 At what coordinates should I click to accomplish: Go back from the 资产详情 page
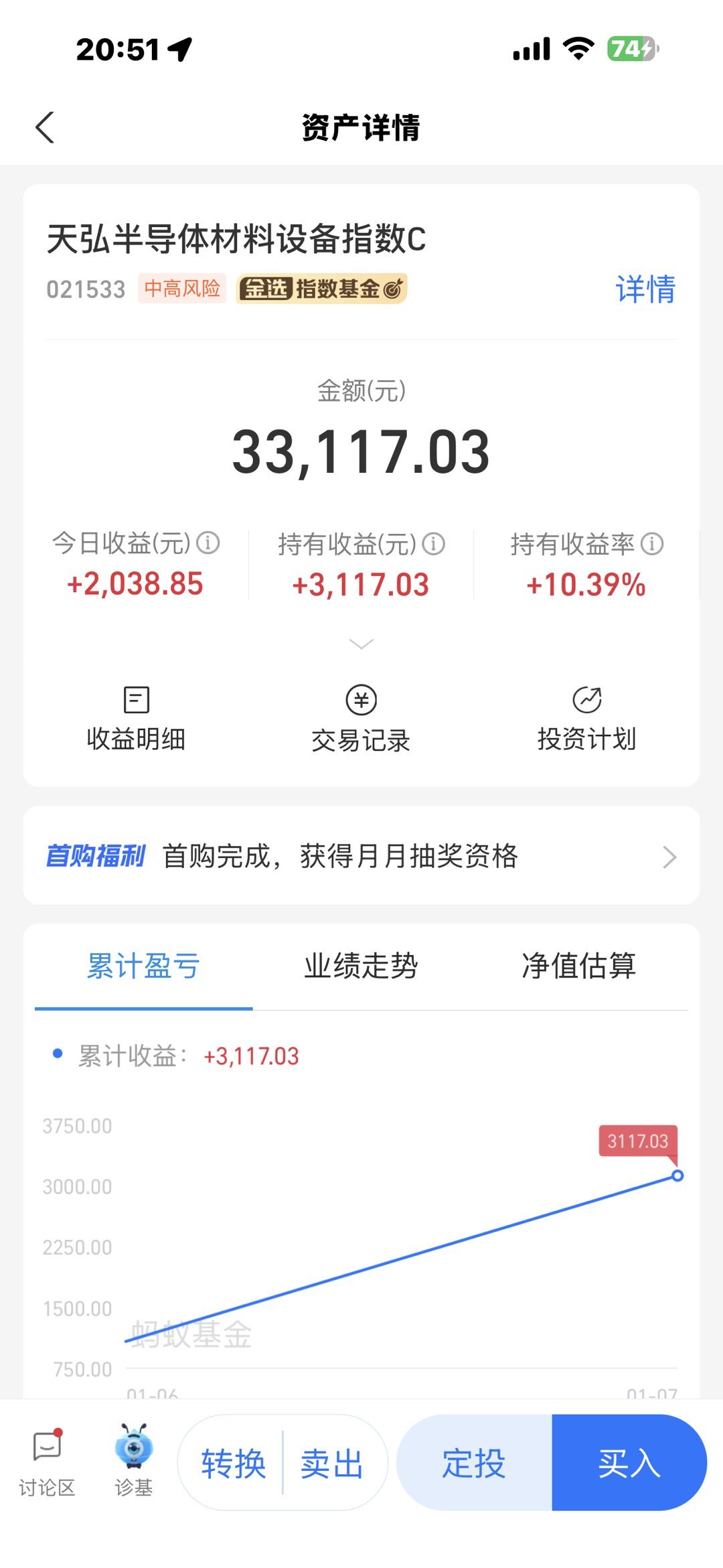coord(45,127)
